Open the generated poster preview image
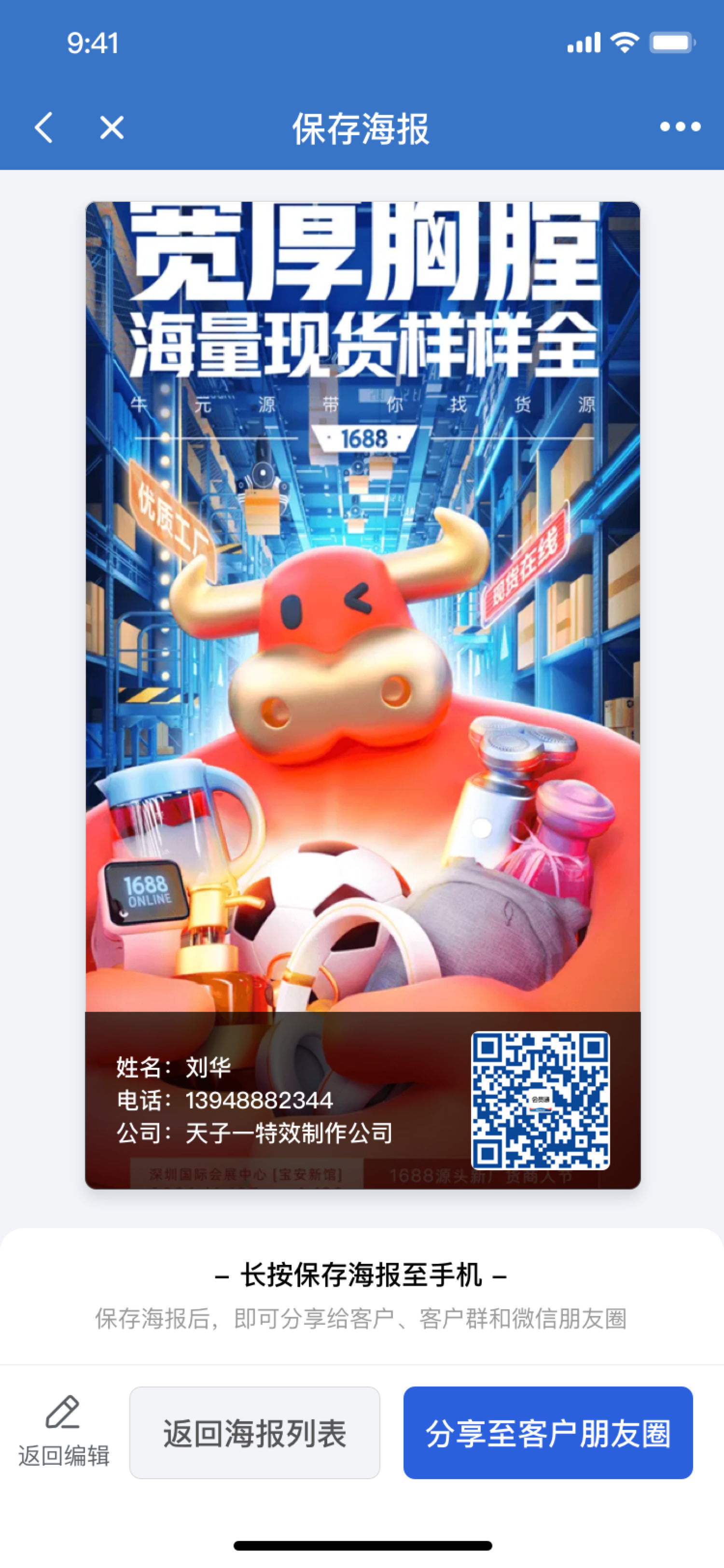The height and width of the screenshot is (1568, 724). point(362,694)
